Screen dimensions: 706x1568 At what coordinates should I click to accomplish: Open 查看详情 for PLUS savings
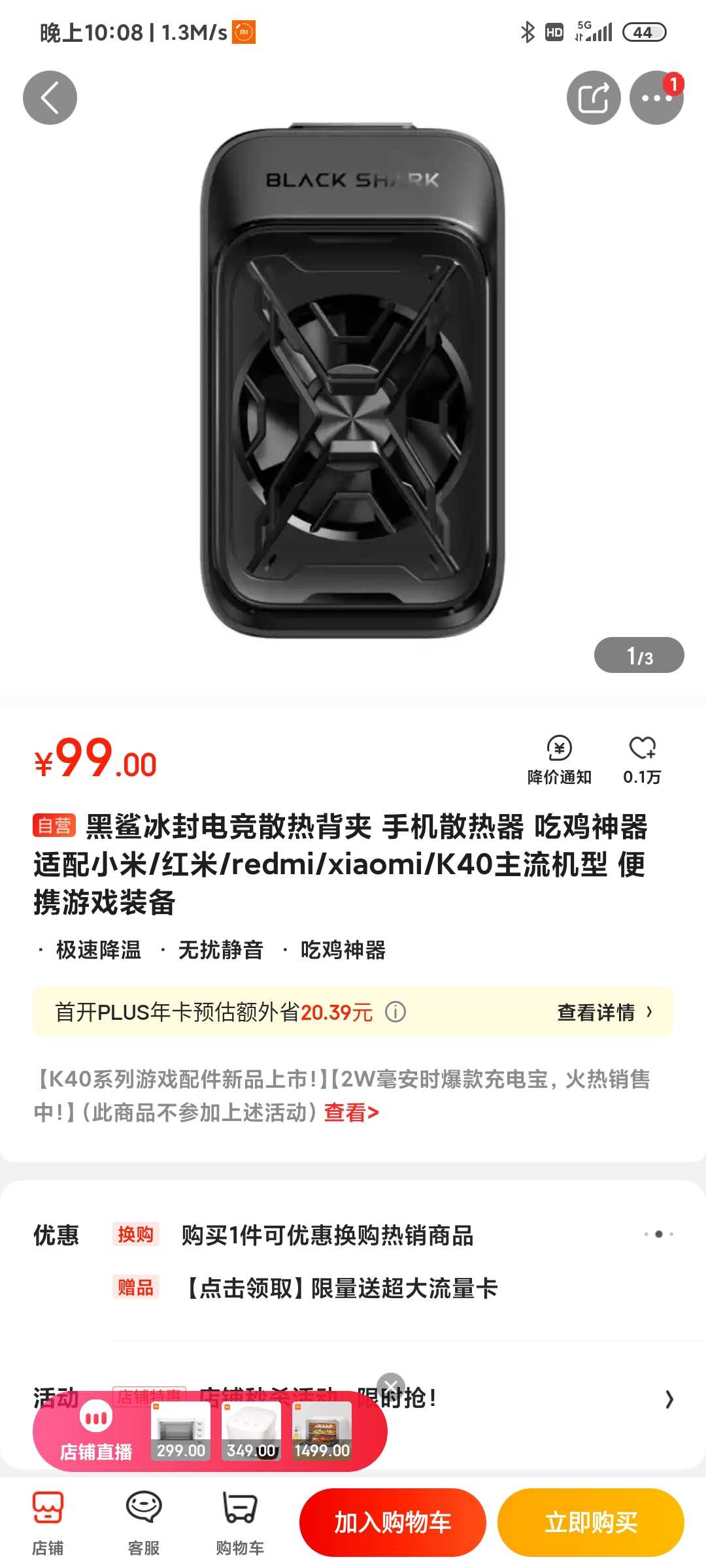coord(605,1012)
